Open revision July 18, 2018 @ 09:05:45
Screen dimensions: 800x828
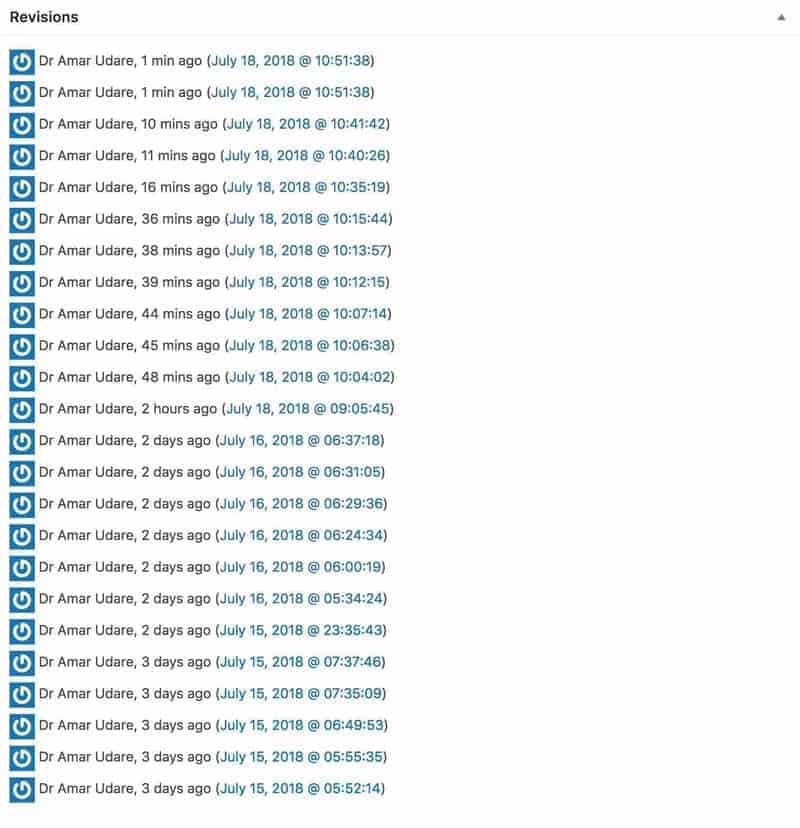pyautogui.click(x=308, y=409)
